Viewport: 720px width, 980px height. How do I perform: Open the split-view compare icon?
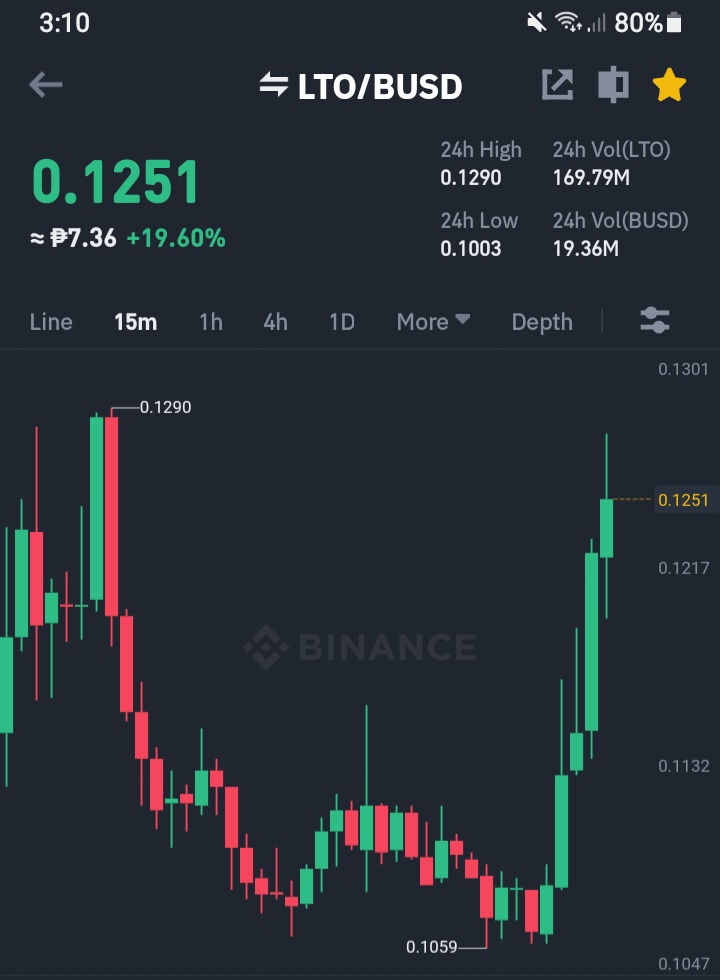click(613, 84)
